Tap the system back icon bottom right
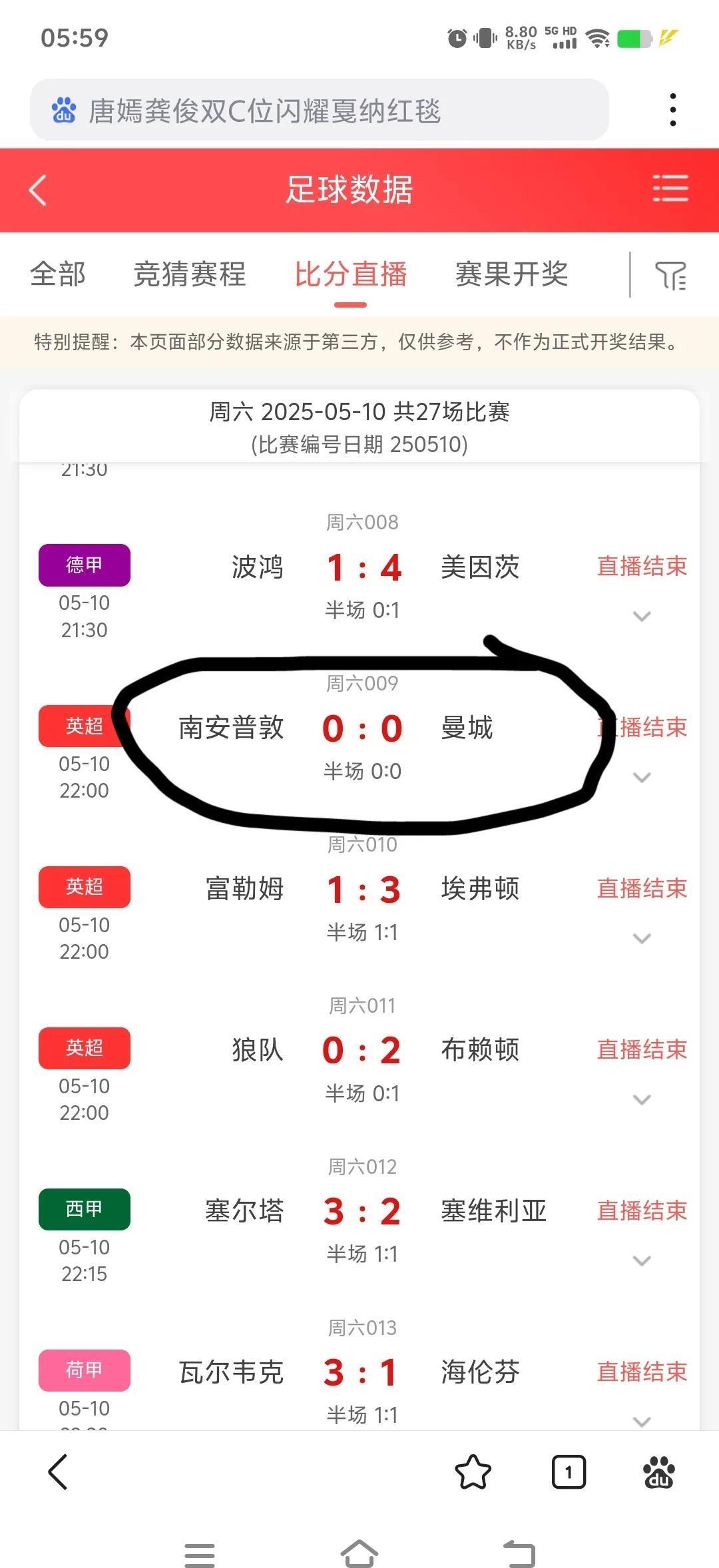This screenshot has width=719, height=1568. 520,1551
